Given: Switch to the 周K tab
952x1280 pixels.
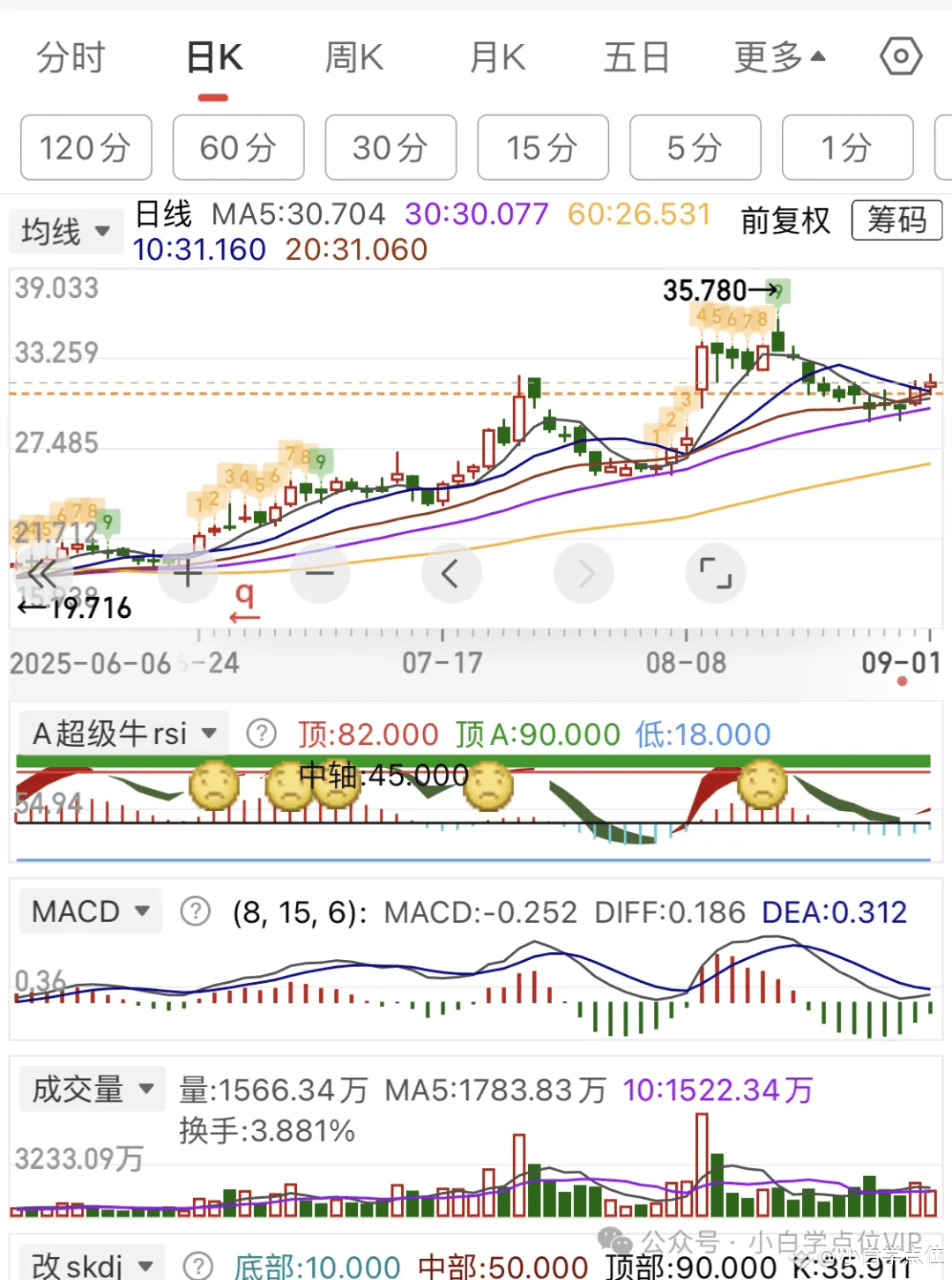Looking at the screenshot, I should (x=353, y=58).
